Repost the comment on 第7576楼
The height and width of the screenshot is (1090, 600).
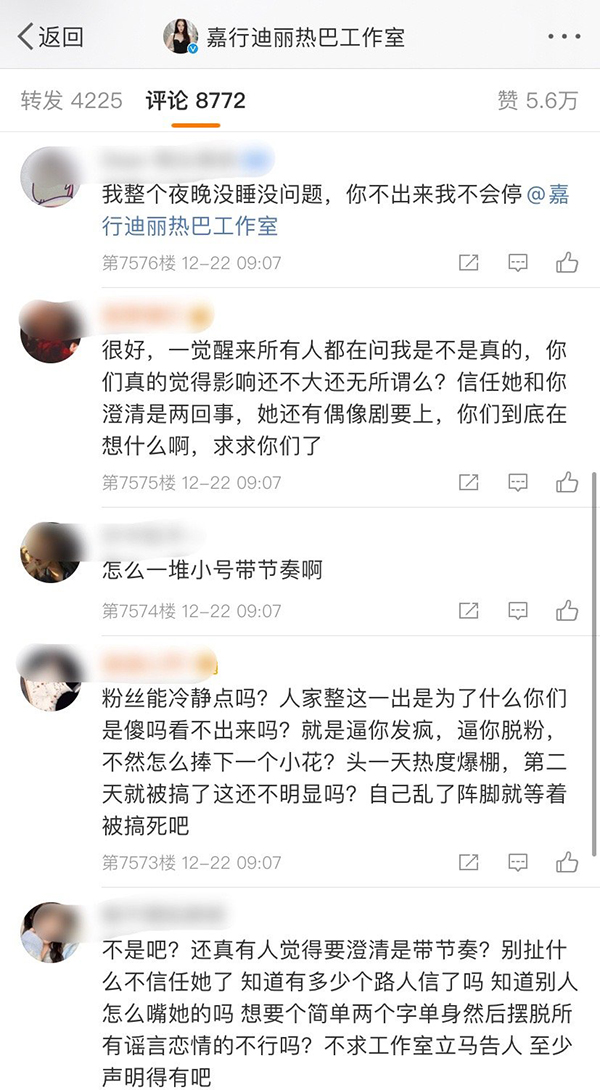point(468,263)
